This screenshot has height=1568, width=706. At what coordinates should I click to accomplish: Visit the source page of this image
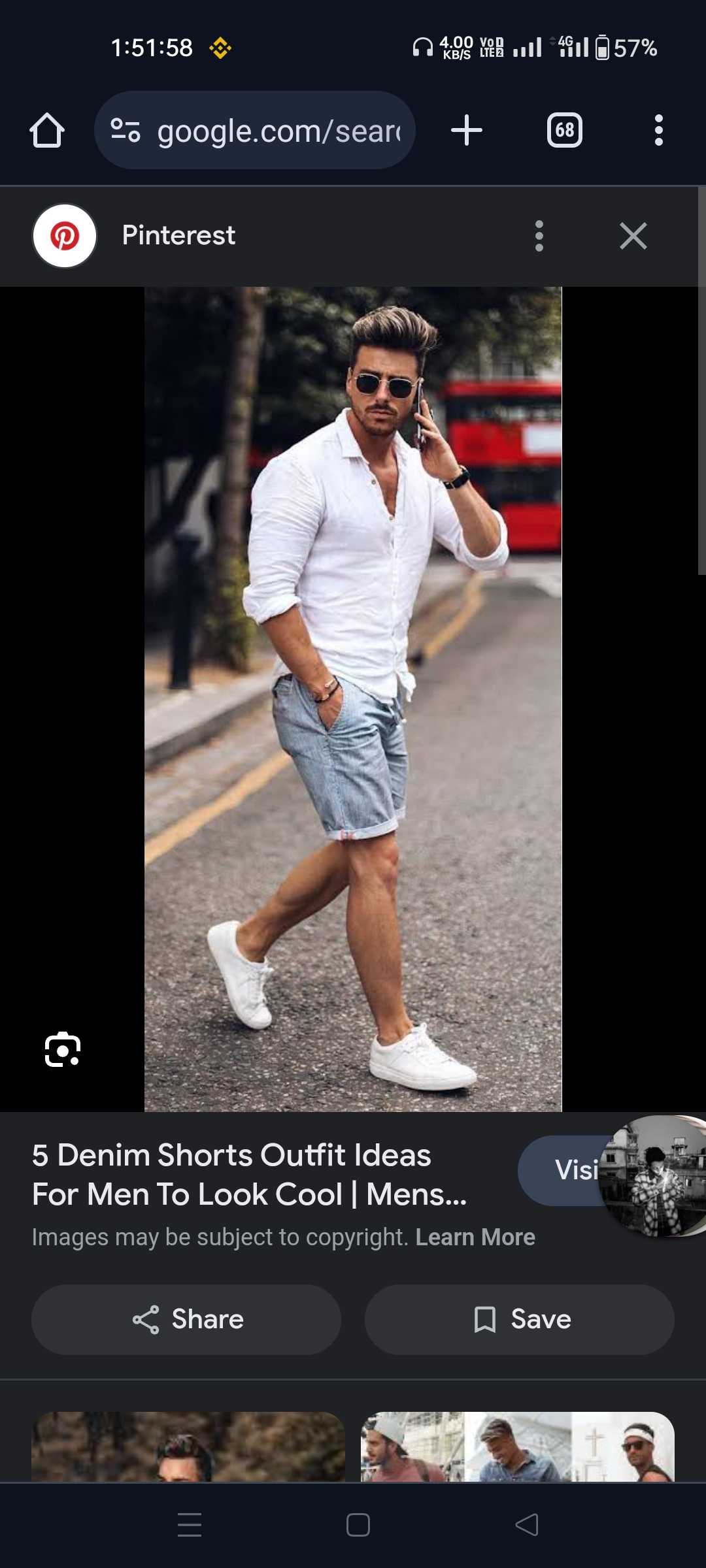point(562,1170)
